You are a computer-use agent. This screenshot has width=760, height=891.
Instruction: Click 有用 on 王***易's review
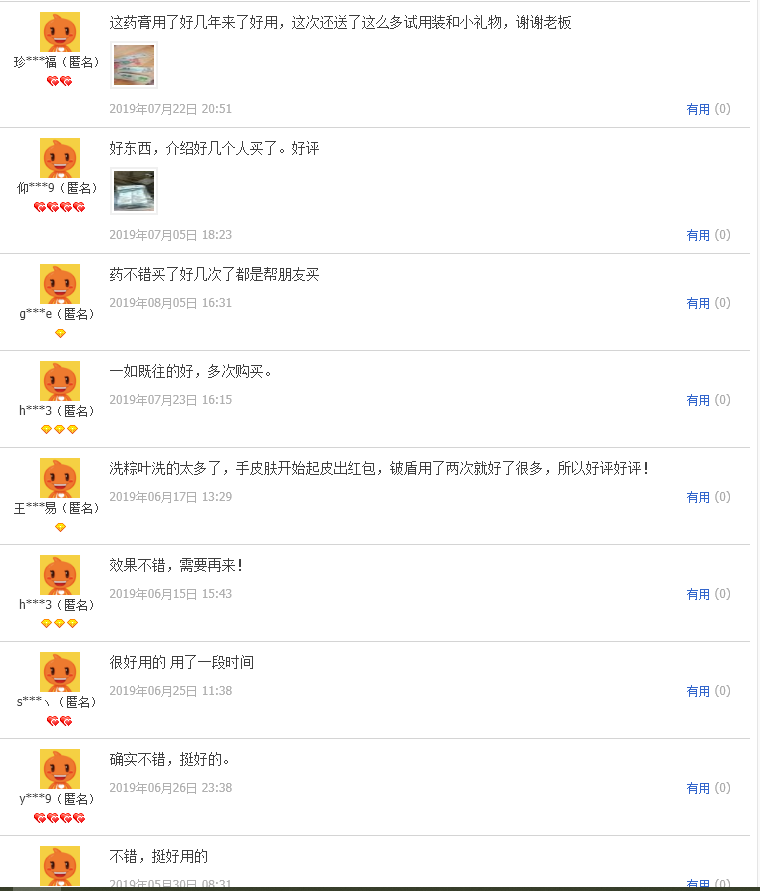coord(699,497)
